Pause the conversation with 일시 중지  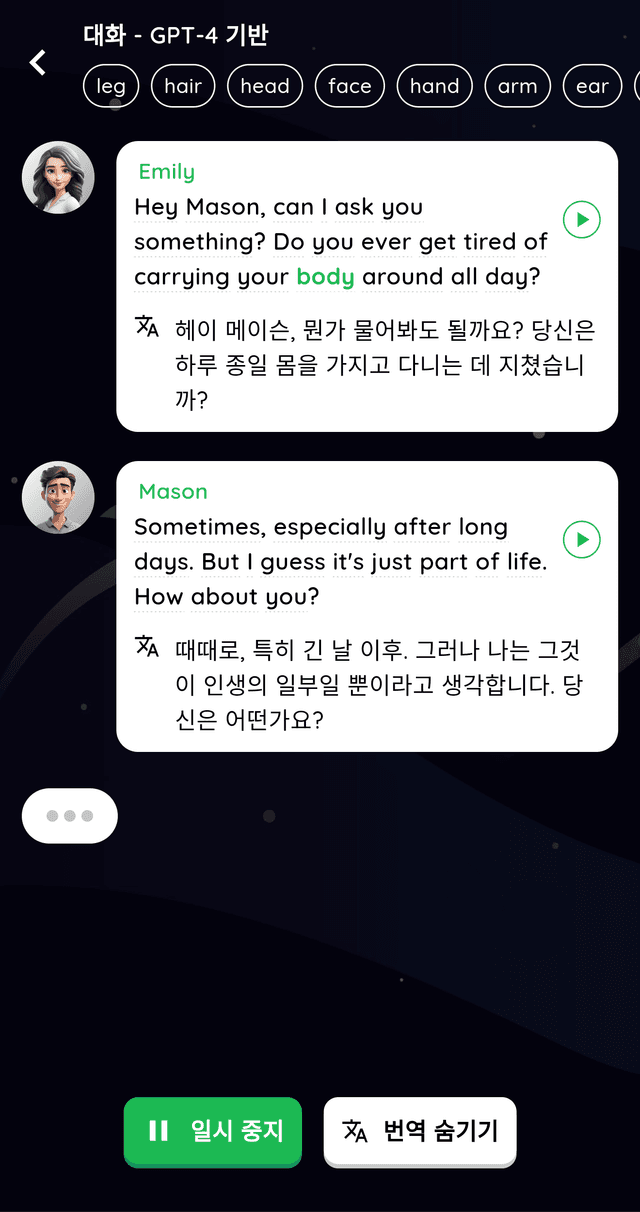[x=212, y=1131]
